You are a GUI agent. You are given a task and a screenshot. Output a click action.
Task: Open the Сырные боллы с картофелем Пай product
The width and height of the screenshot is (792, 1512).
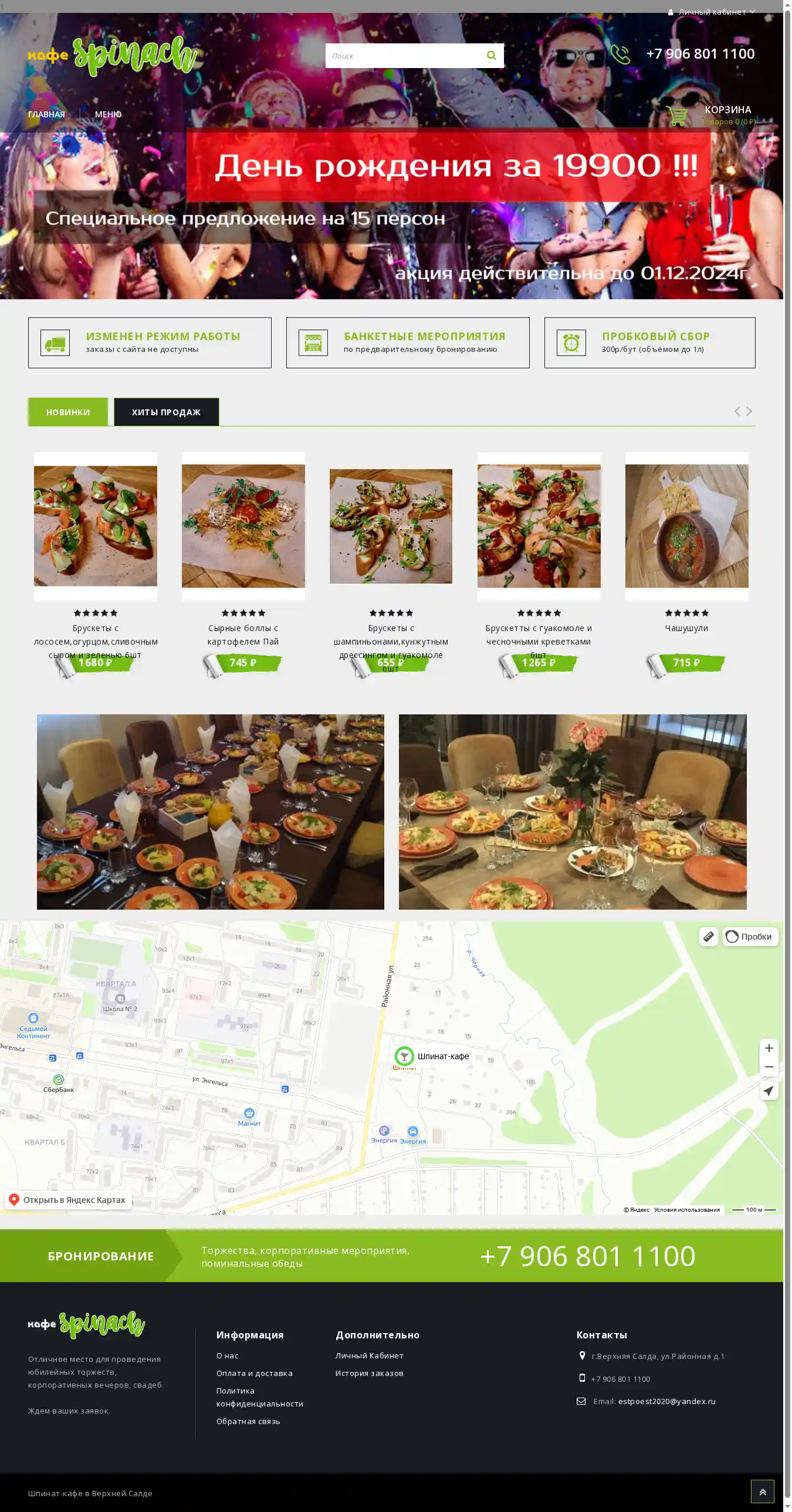coord(243,635)
